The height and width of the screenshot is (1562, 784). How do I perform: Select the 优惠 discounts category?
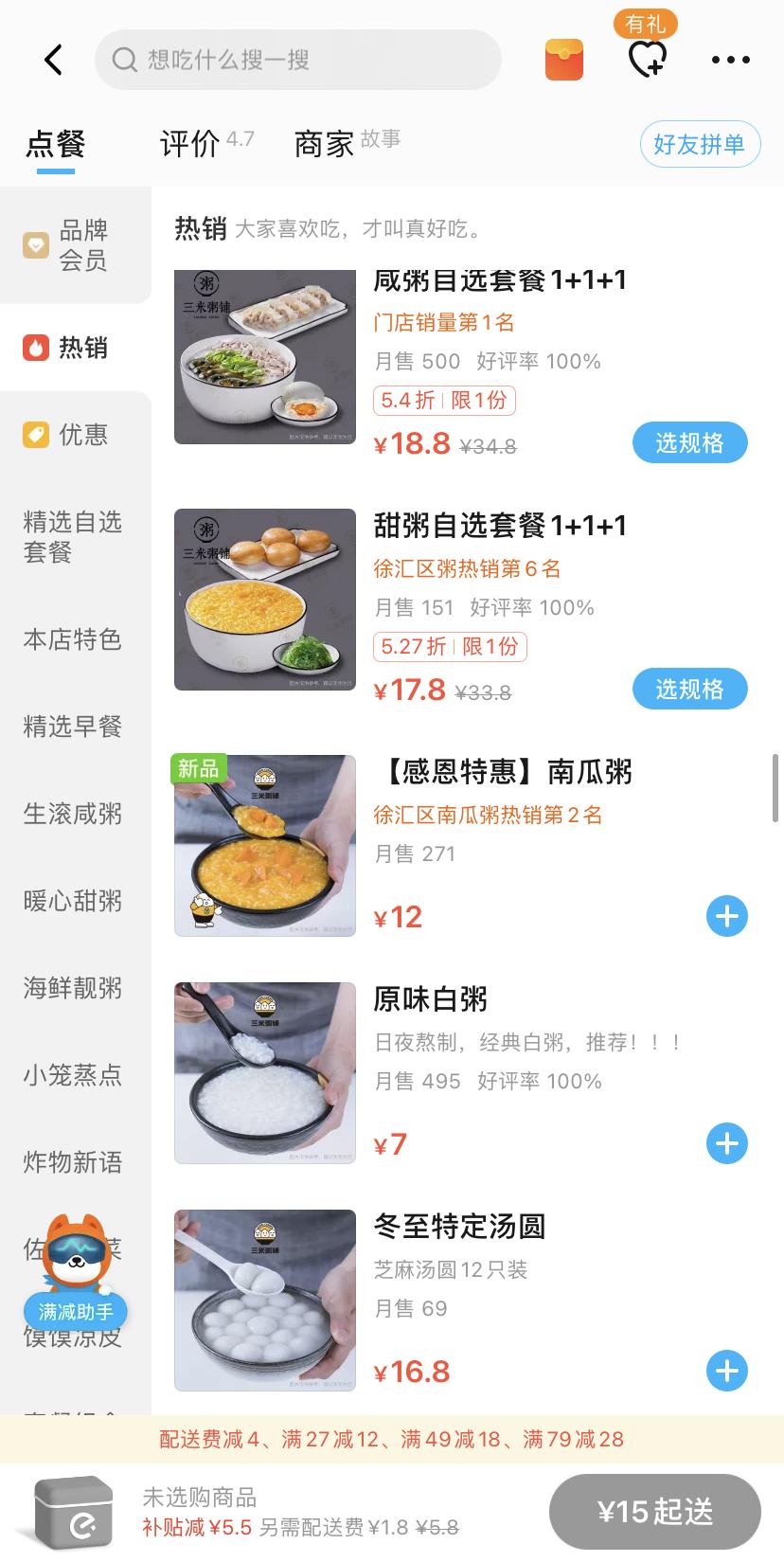click(x=36, y=434)
